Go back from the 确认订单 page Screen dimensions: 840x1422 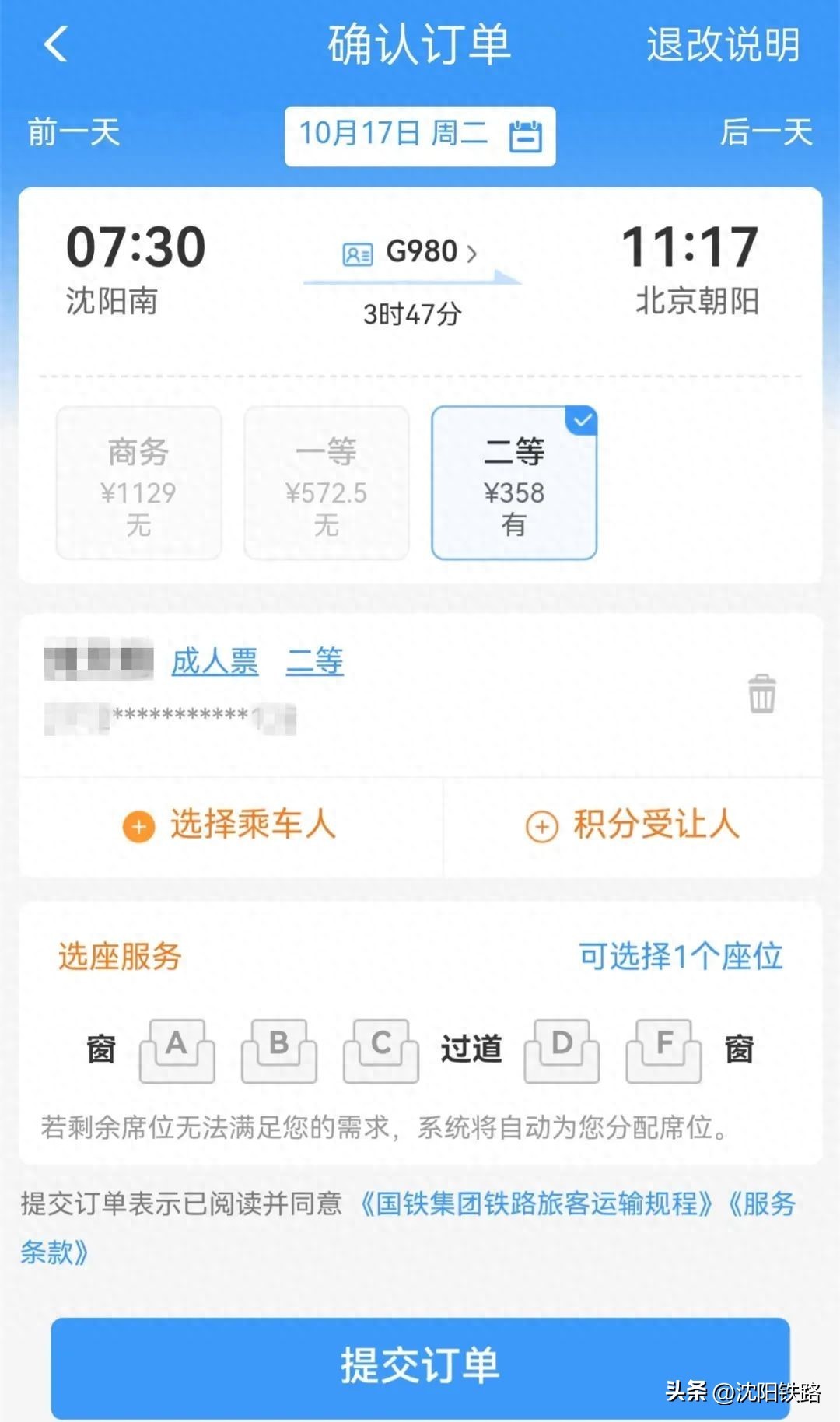(56, 44)
